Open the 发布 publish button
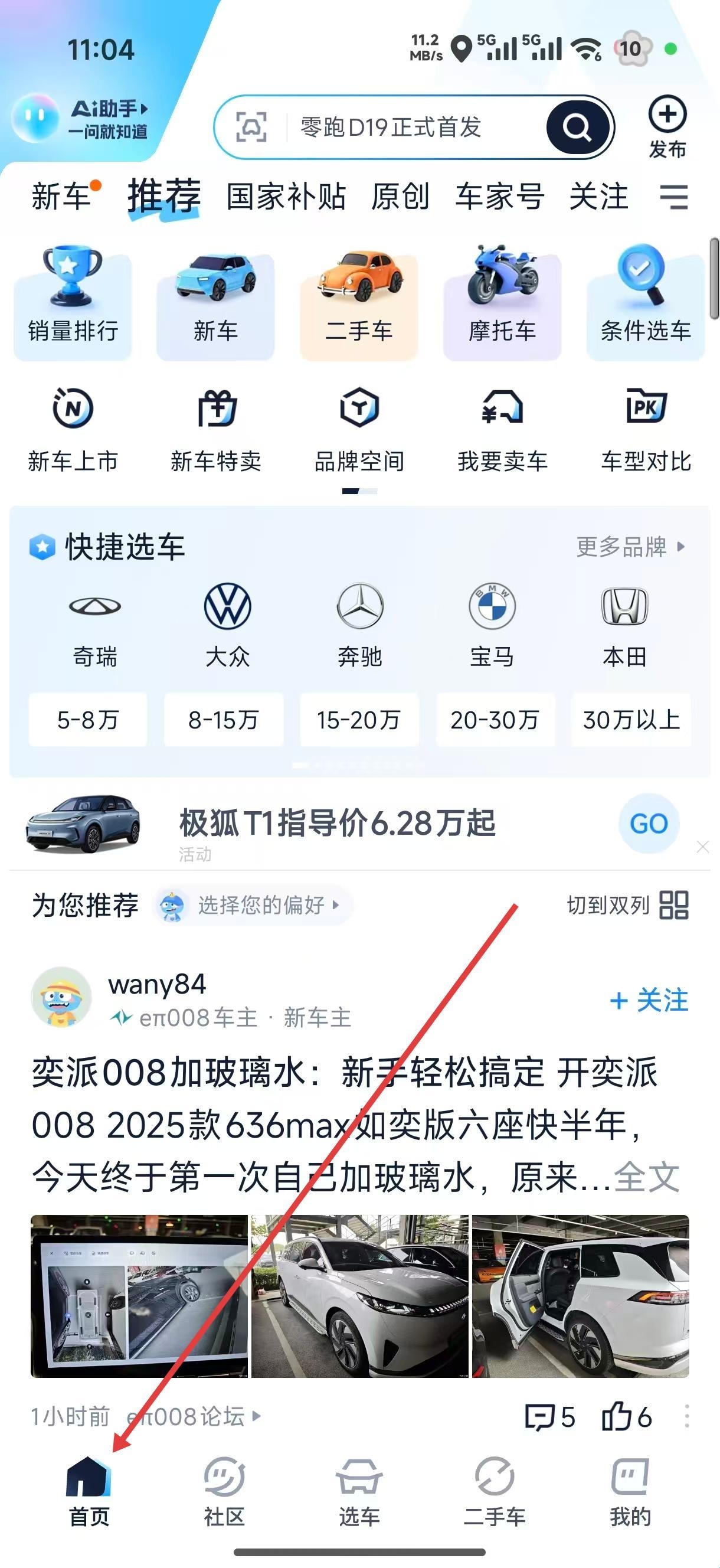The image size is (720, 1568). pos(667,126)
